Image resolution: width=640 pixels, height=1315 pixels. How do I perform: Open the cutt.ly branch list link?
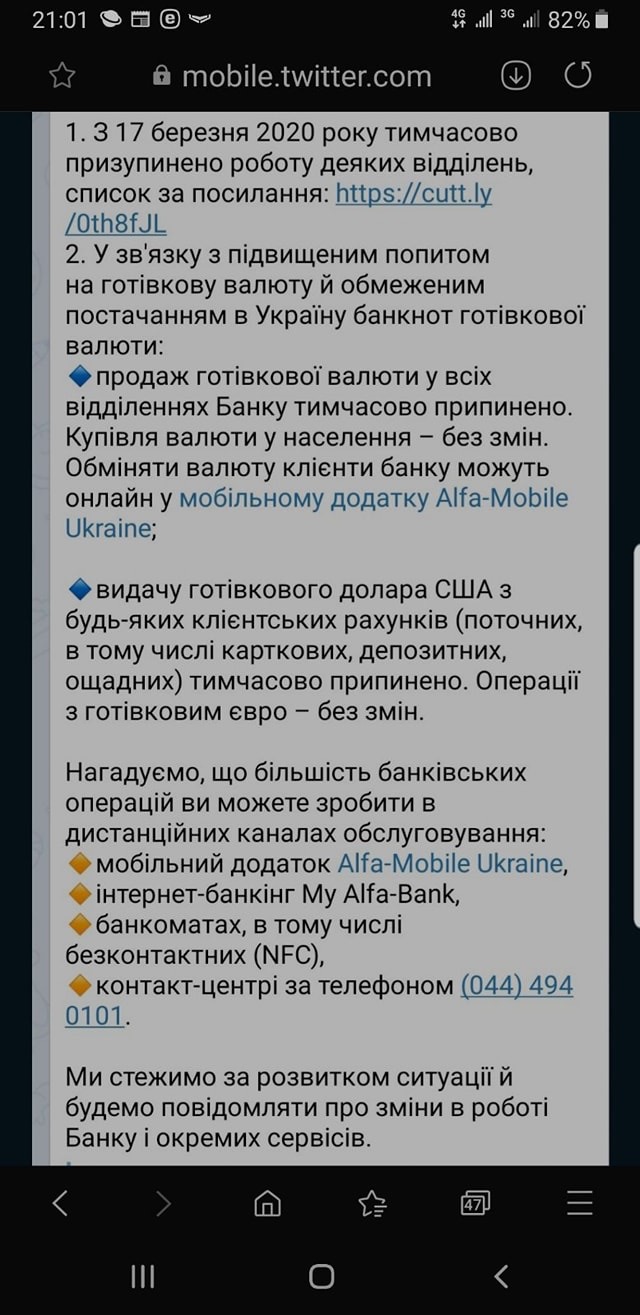(x=413, y=193)
